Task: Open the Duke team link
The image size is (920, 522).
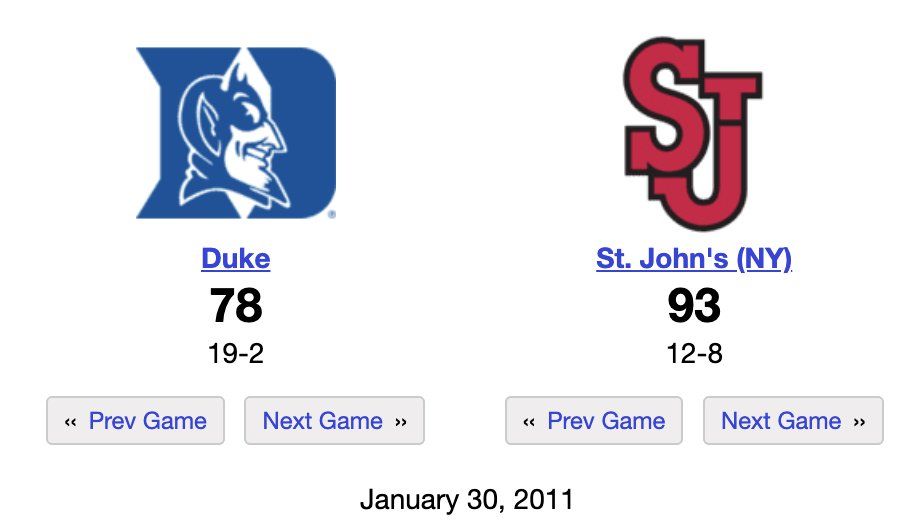Action: 235,259
